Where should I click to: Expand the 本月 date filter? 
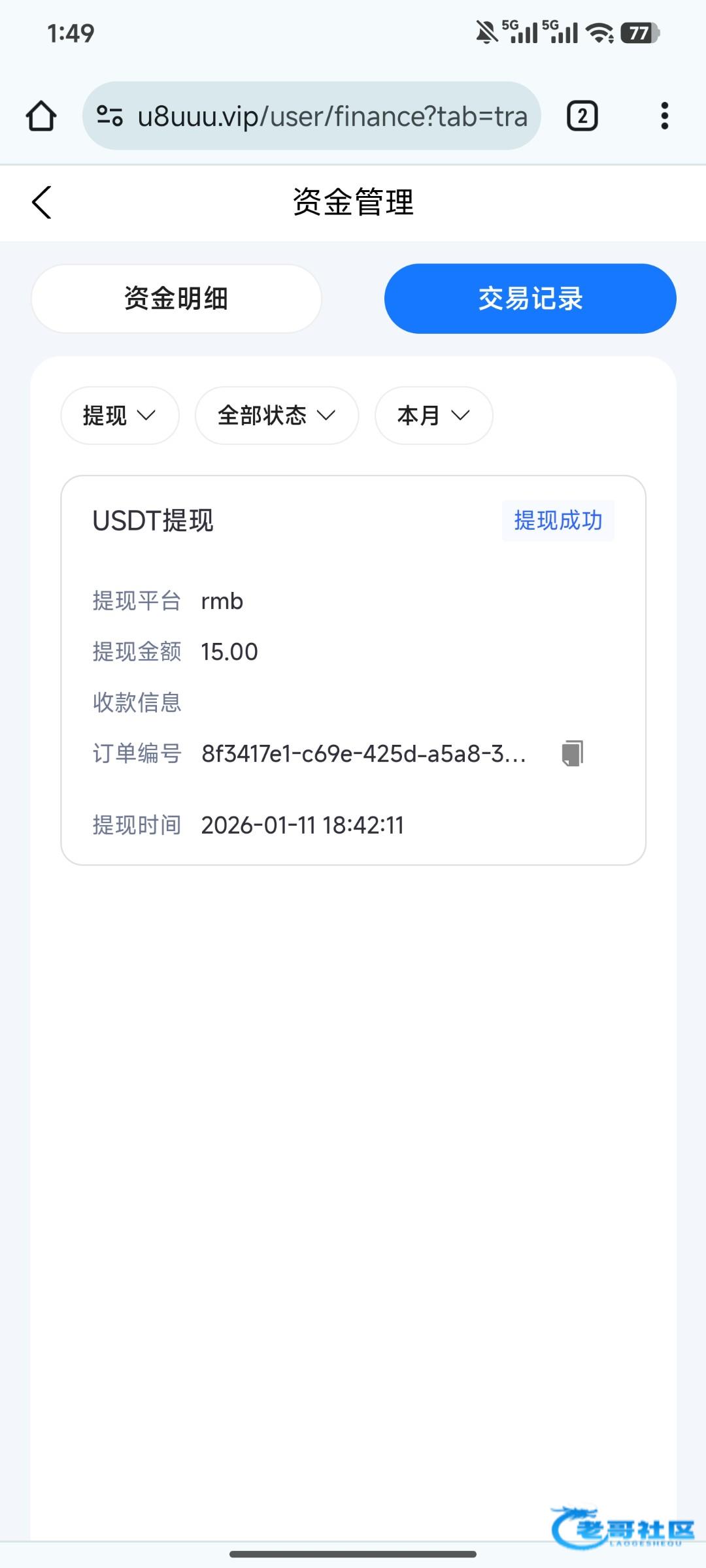[433, 416]
